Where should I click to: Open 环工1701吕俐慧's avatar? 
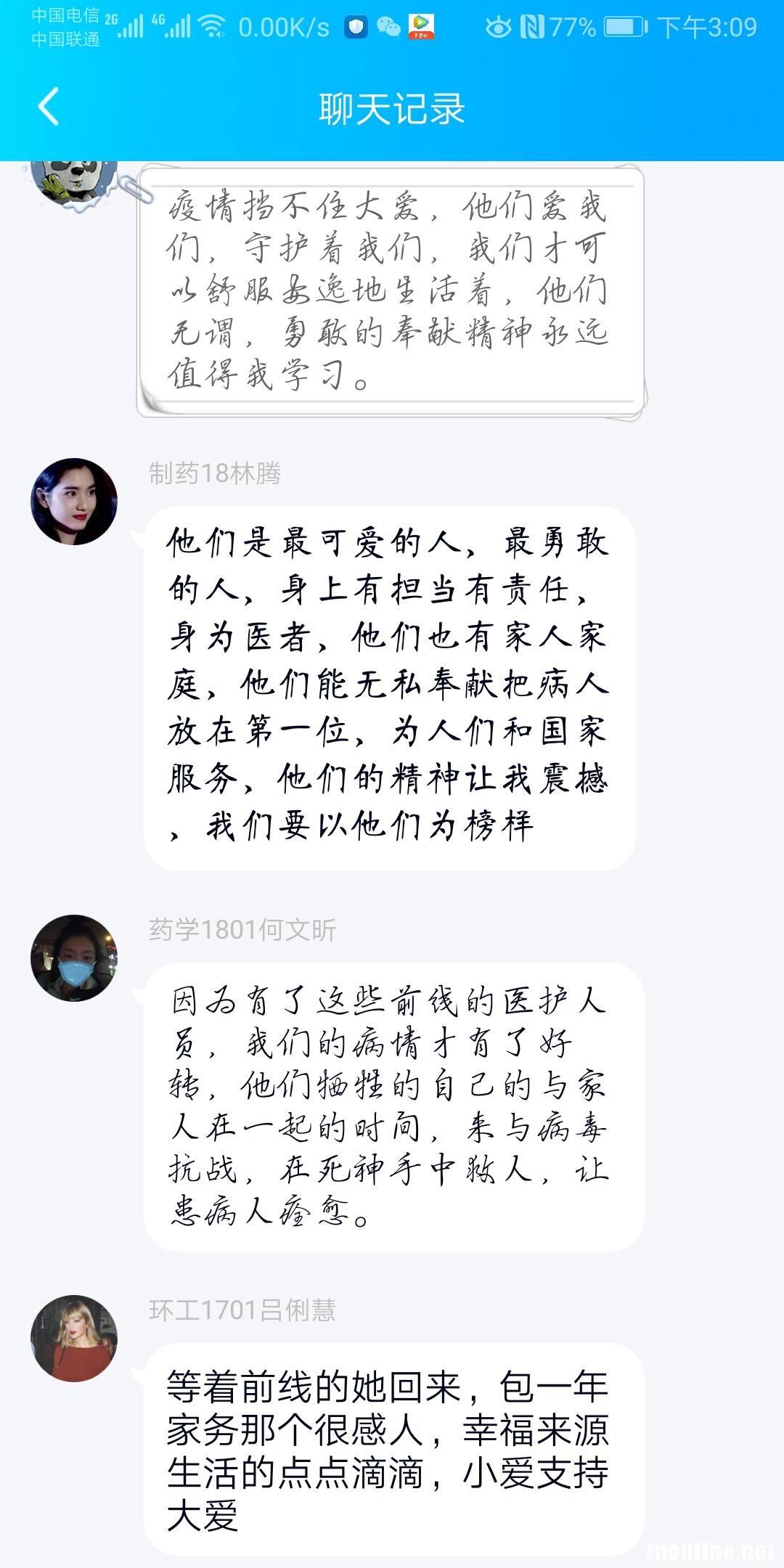74,1338
